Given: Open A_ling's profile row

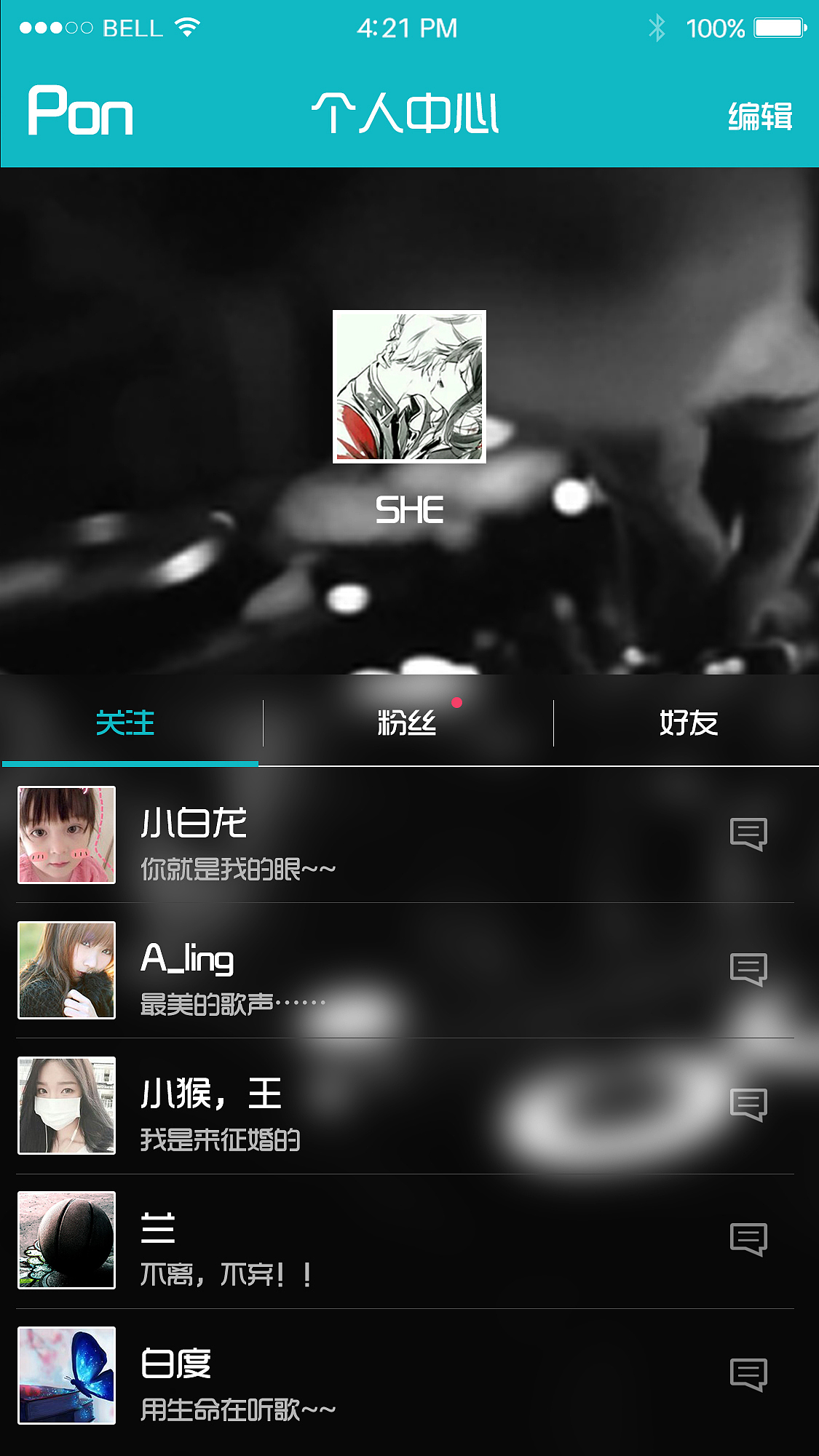Looking at the screenshot, I should (364, 971).
